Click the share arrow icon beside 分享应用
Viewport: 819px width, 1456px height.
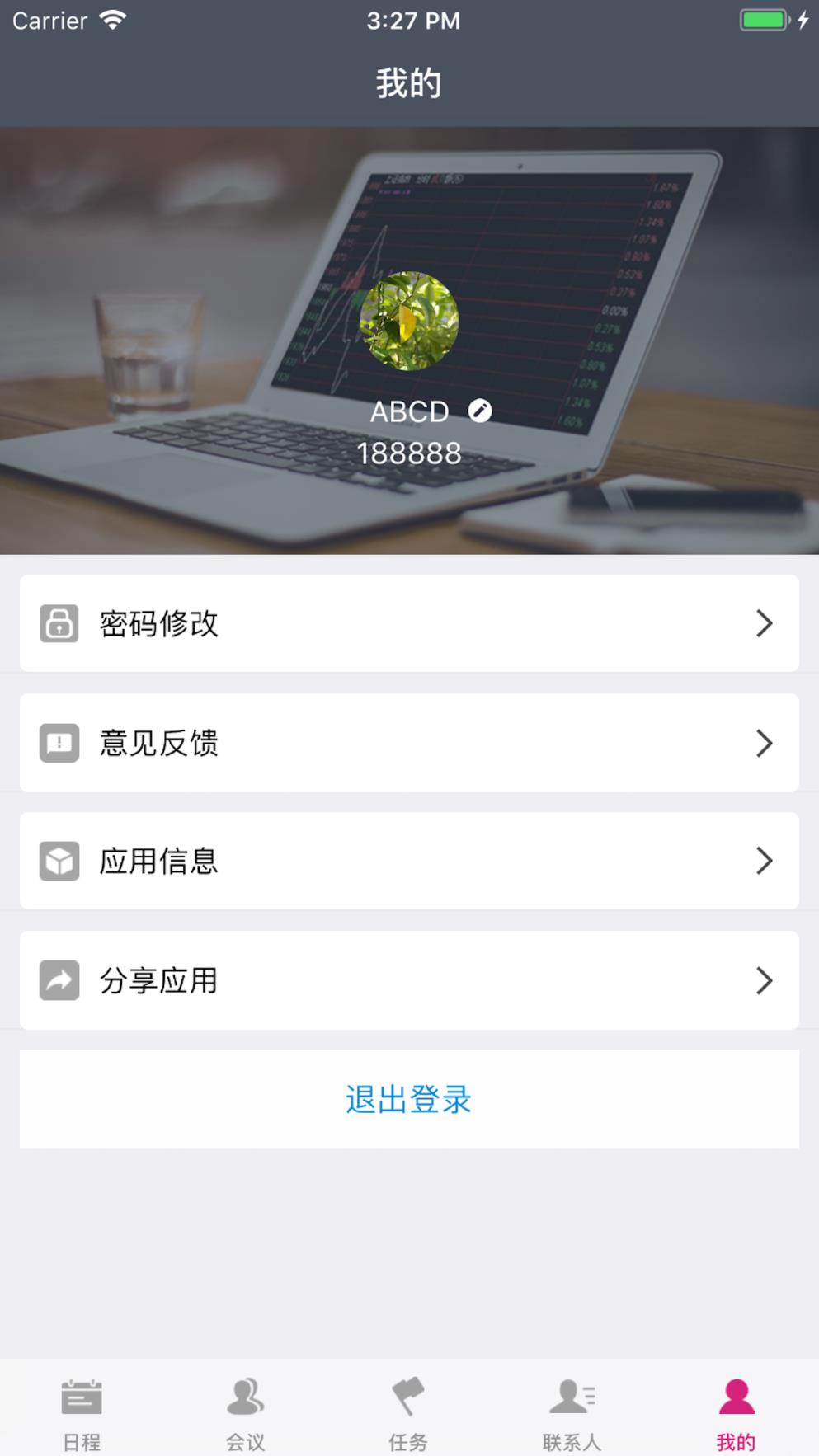(59, 980)
